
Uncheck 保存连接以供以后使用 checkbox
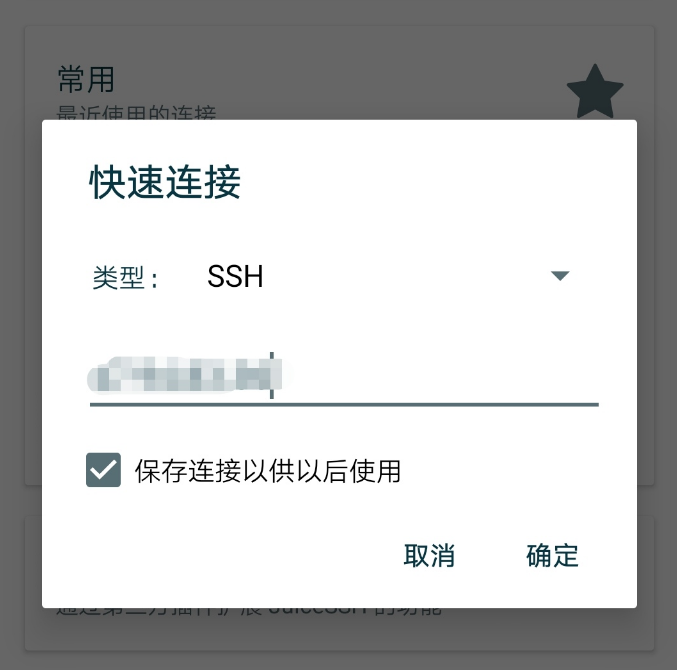pos(104,470)
